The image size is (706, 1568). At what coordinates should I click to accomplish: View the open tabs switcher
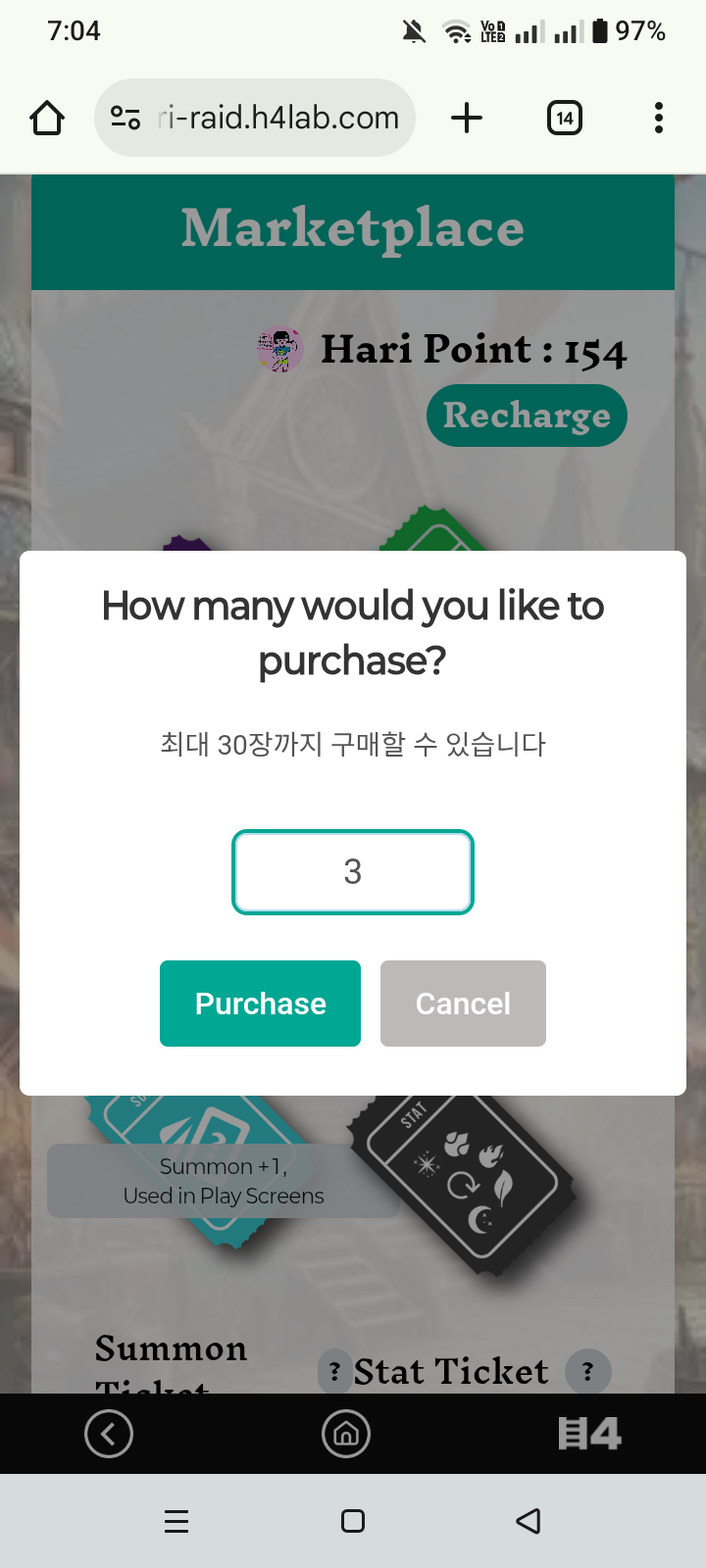tap(565, 119)
